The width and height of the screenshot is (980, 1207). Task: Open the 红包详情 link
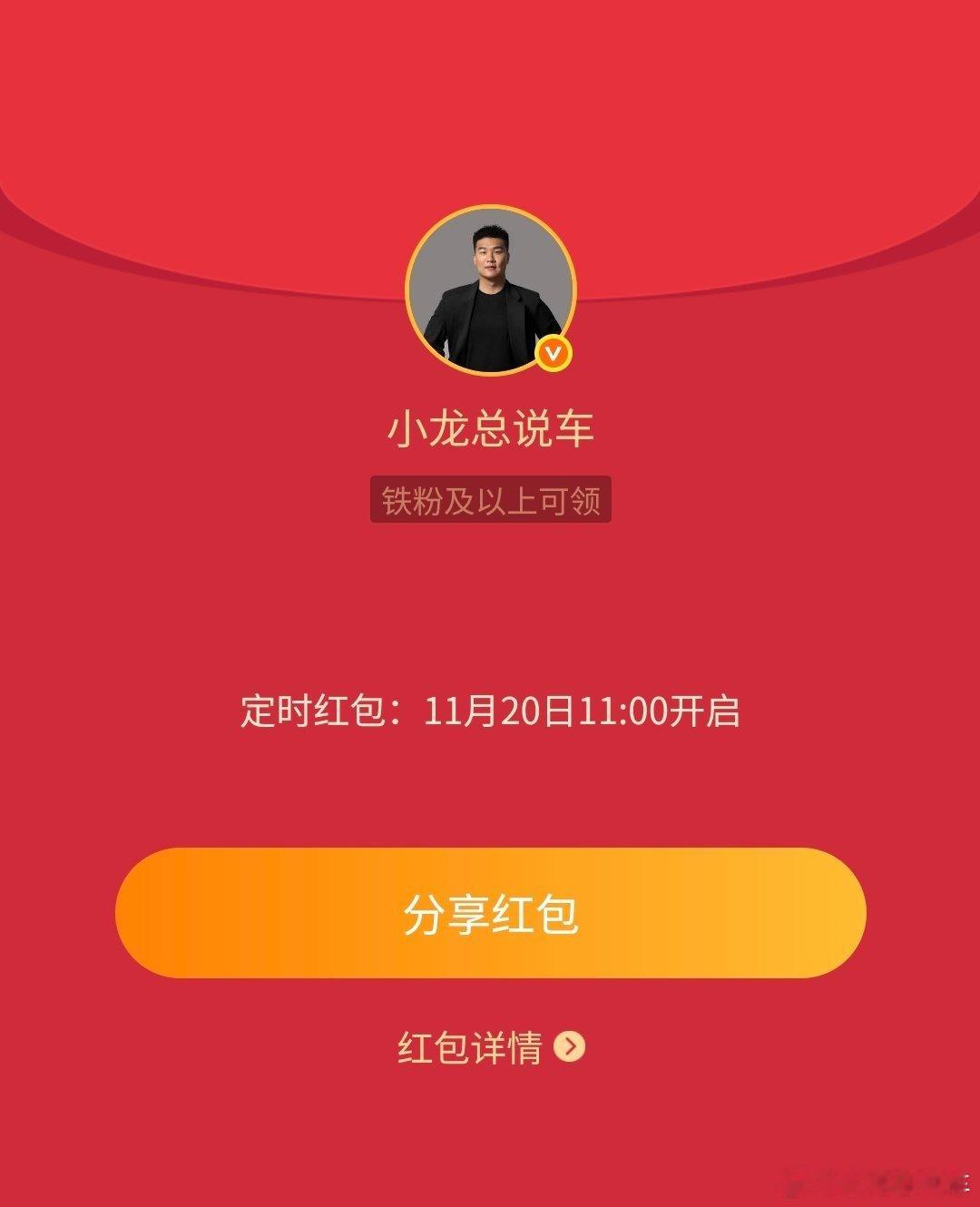472,1046
